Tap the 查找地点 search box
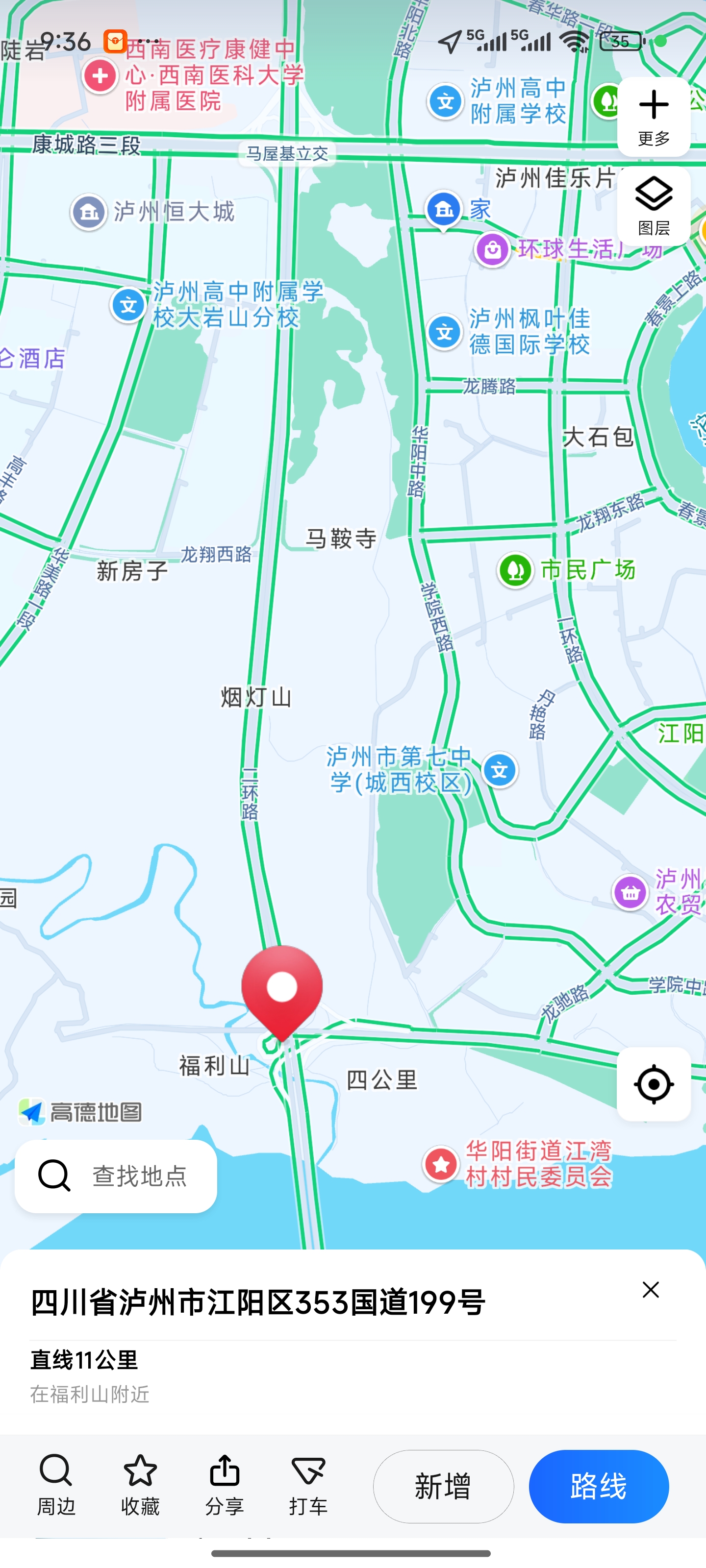This screenshot has width=706, height=1568. tap(116, 1176)
